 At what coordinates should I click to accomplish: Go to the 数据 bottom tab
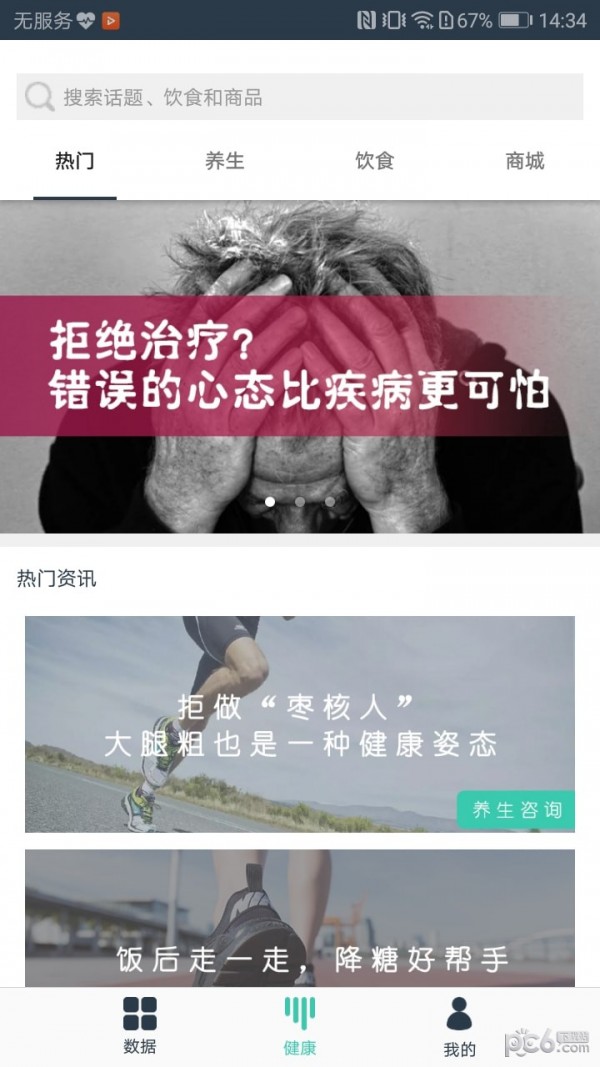pyautogui.click(x=139, y=1025)
